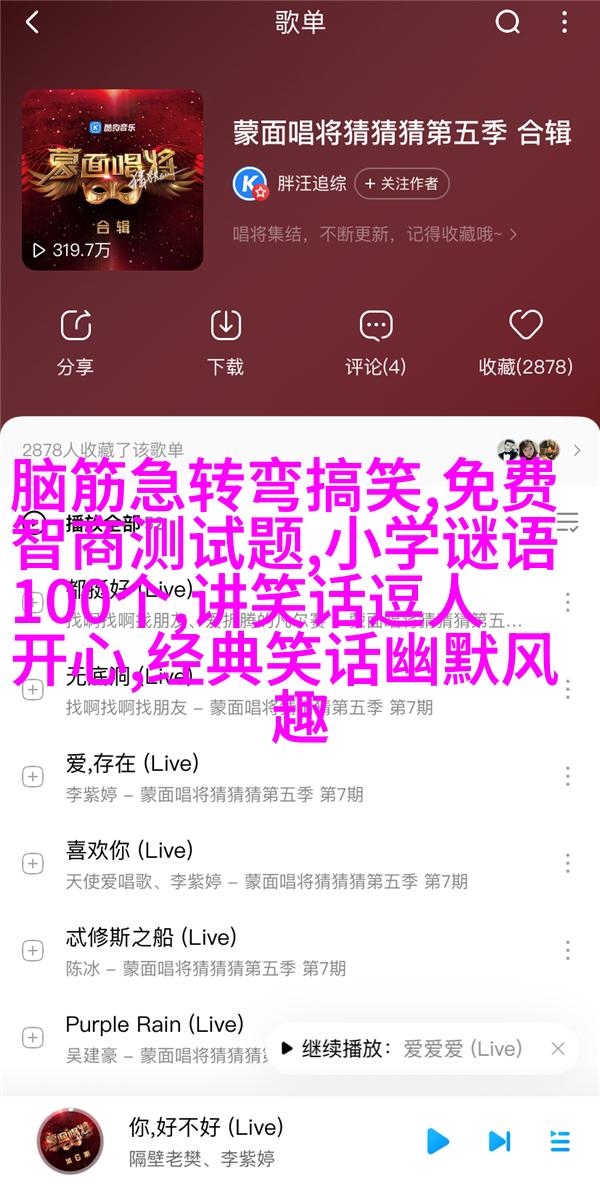Follow the author 胖汪追综
The width and height of the screenshot is (600, 1189).
tap(400, 184)
